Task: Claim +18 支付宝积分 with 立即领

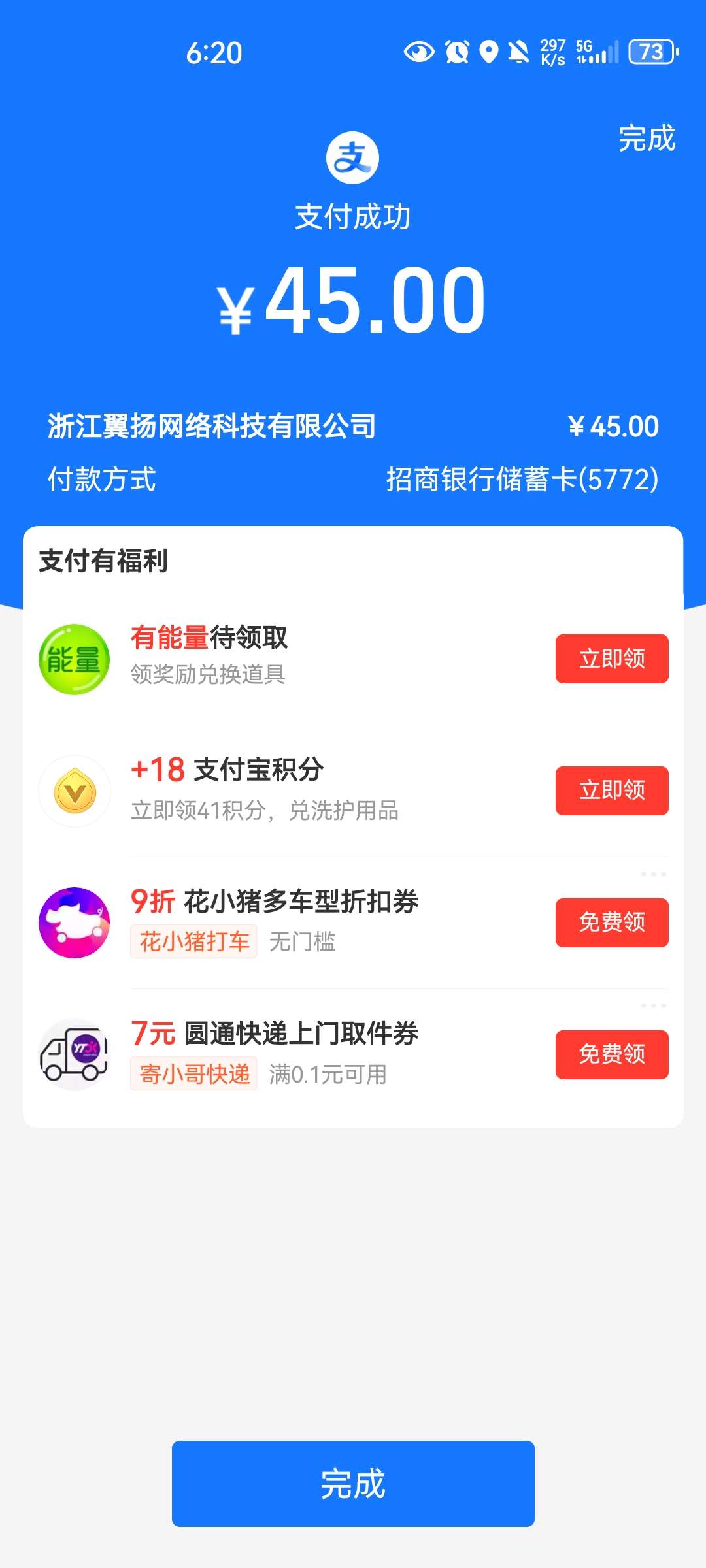Action: point(612,791)
